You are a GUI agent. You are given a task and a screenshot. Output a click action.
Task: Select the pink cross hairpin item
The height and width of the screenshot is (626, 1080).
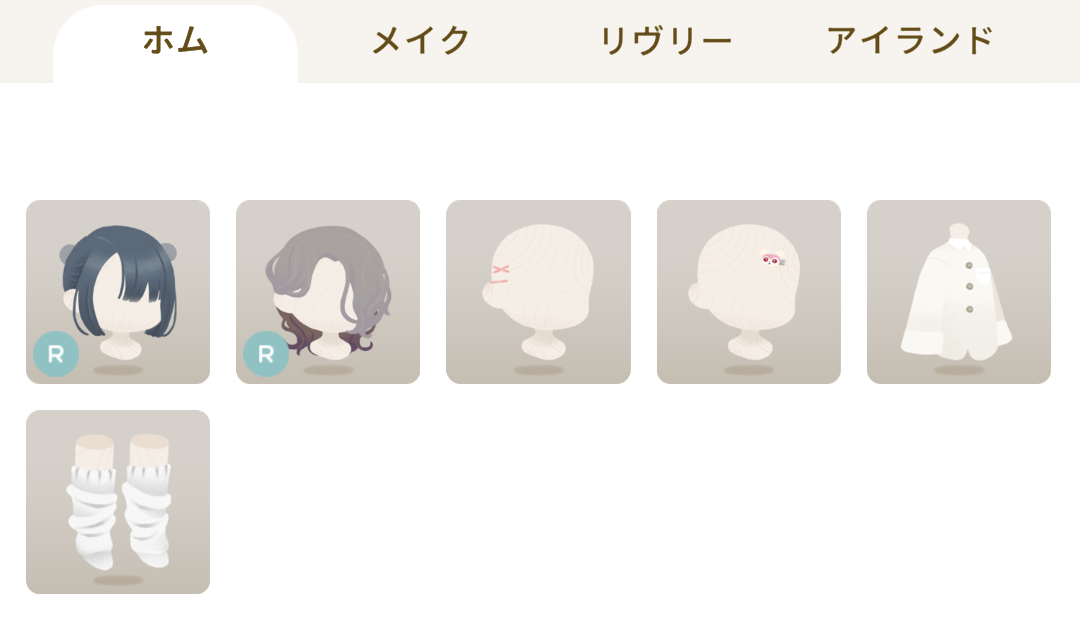click(x=538, y=292)
